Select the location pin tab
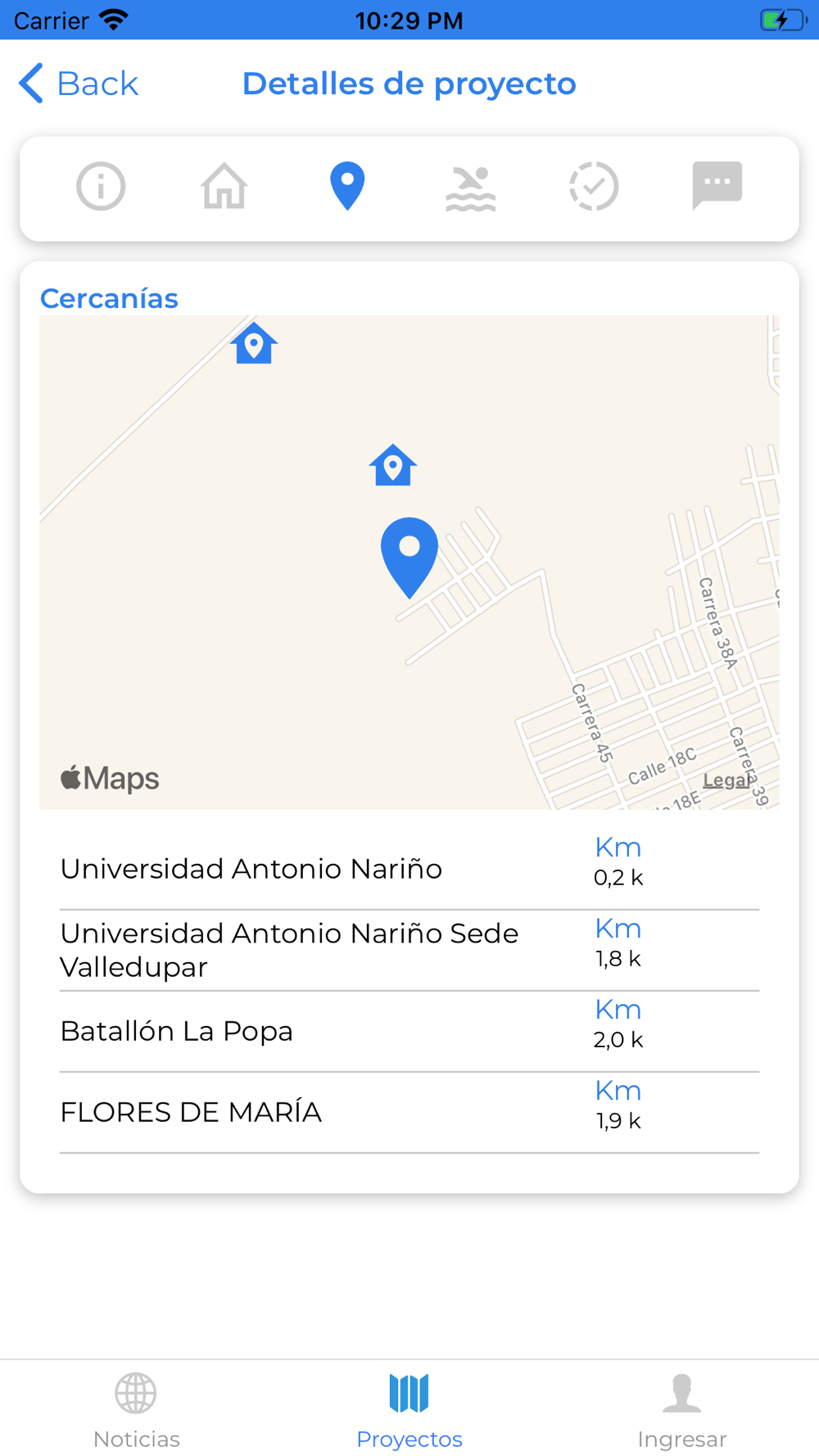This screenshot has height=1456, width=819. 347,187
